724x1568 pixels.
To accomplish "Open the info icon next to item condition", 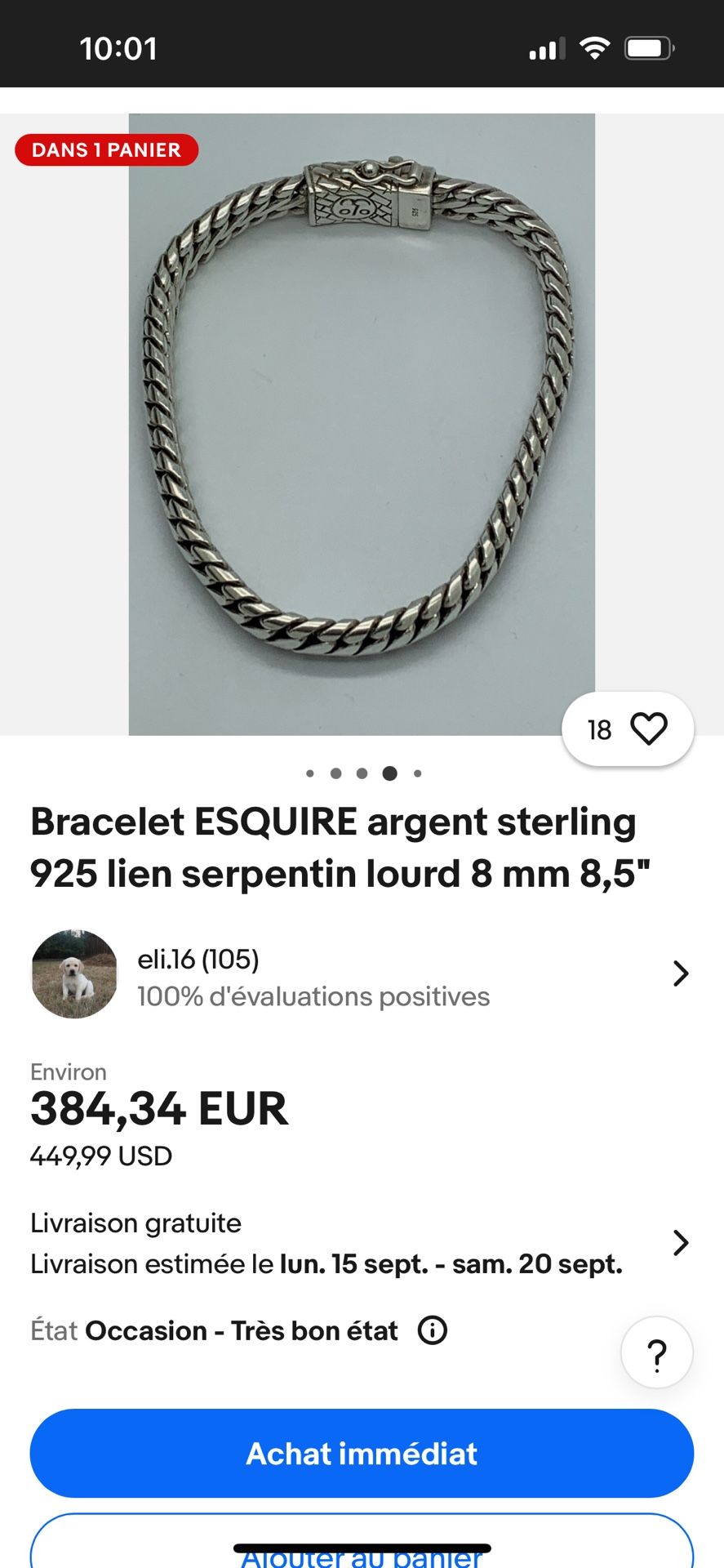I will click(433, 1330).
